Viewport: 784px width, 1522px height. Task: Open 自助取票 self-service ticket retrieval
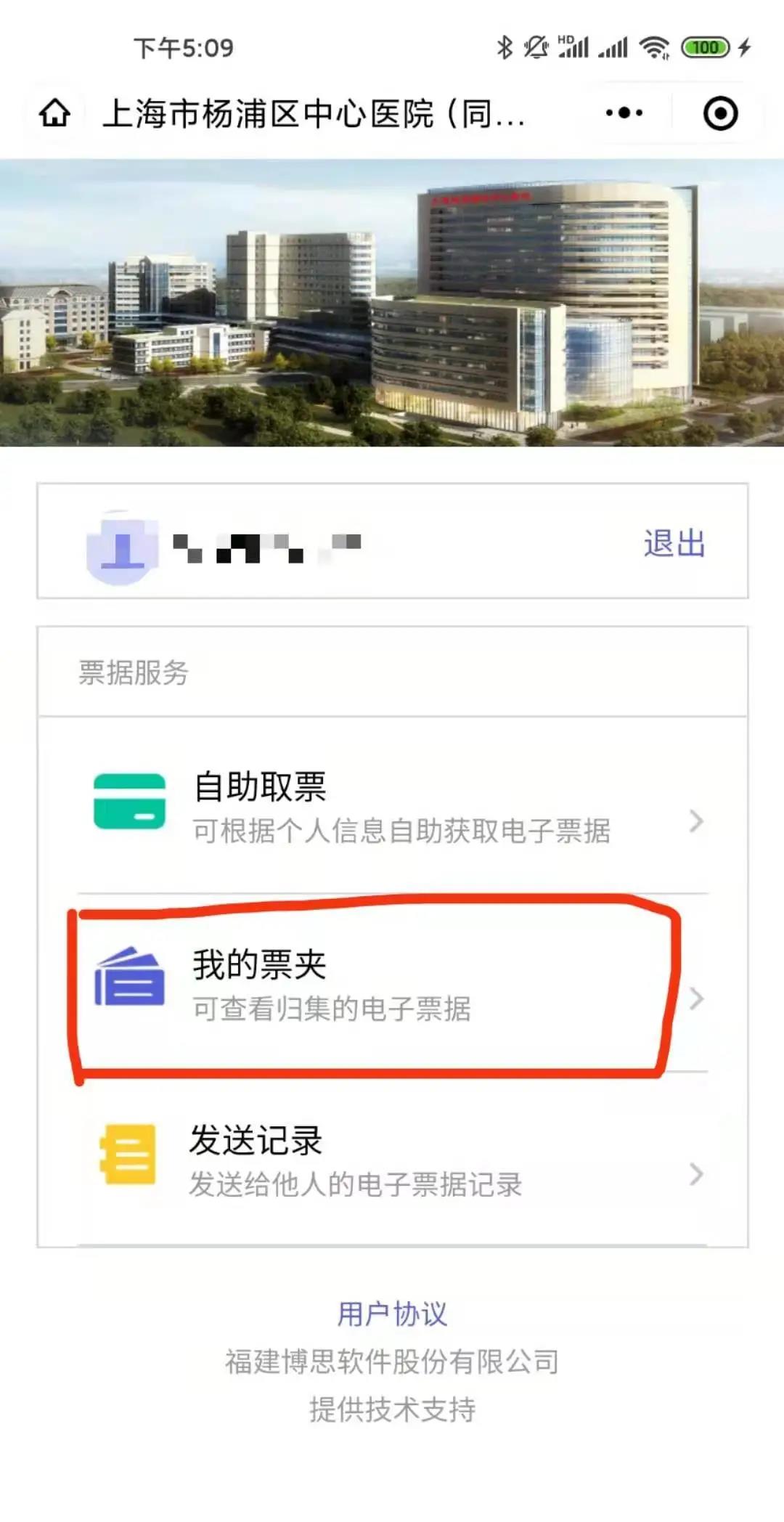tap(392, 806)
